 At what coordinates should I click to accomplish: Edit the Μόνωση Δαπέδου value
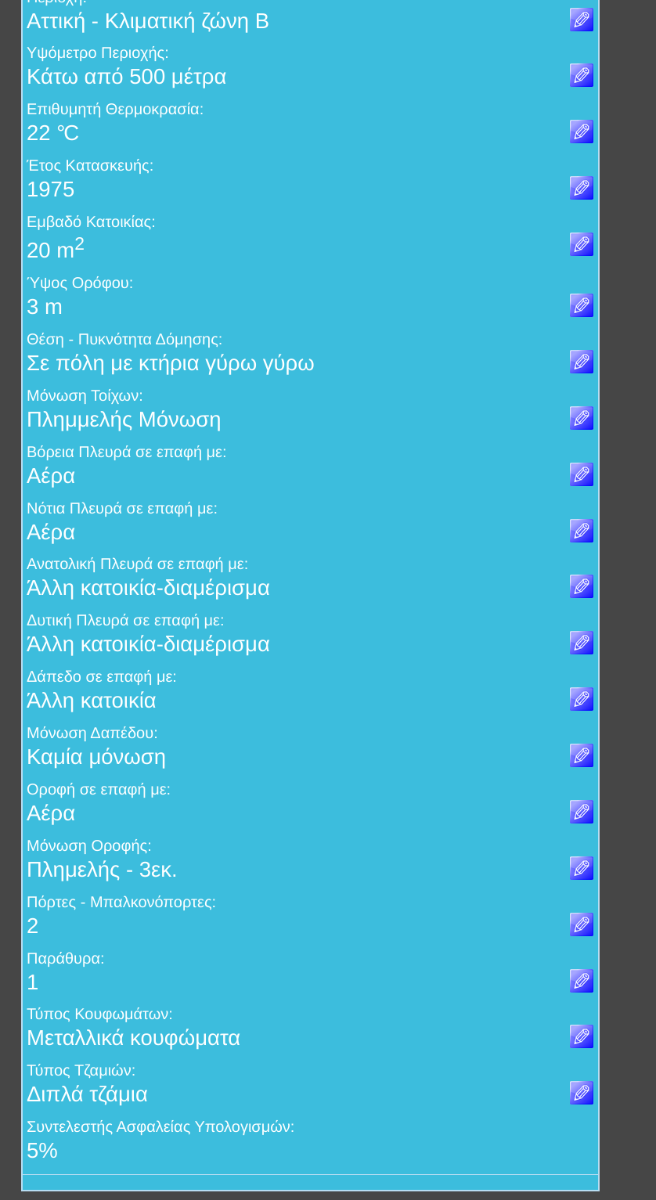click(581, 756)
